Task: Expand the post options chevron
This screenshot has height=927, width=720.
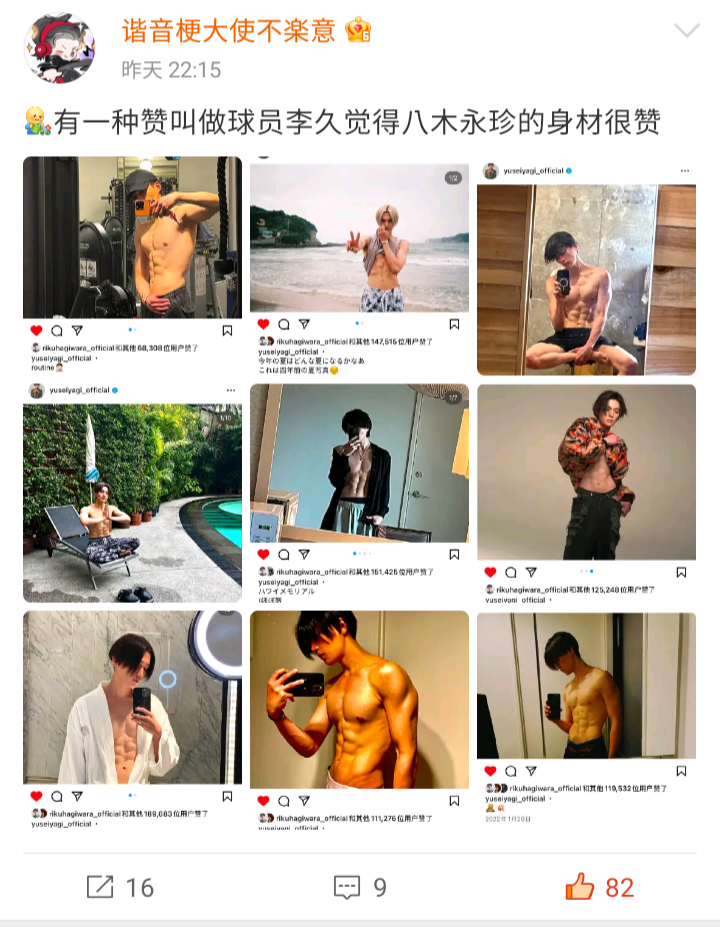Action: (x=687, y=31)
